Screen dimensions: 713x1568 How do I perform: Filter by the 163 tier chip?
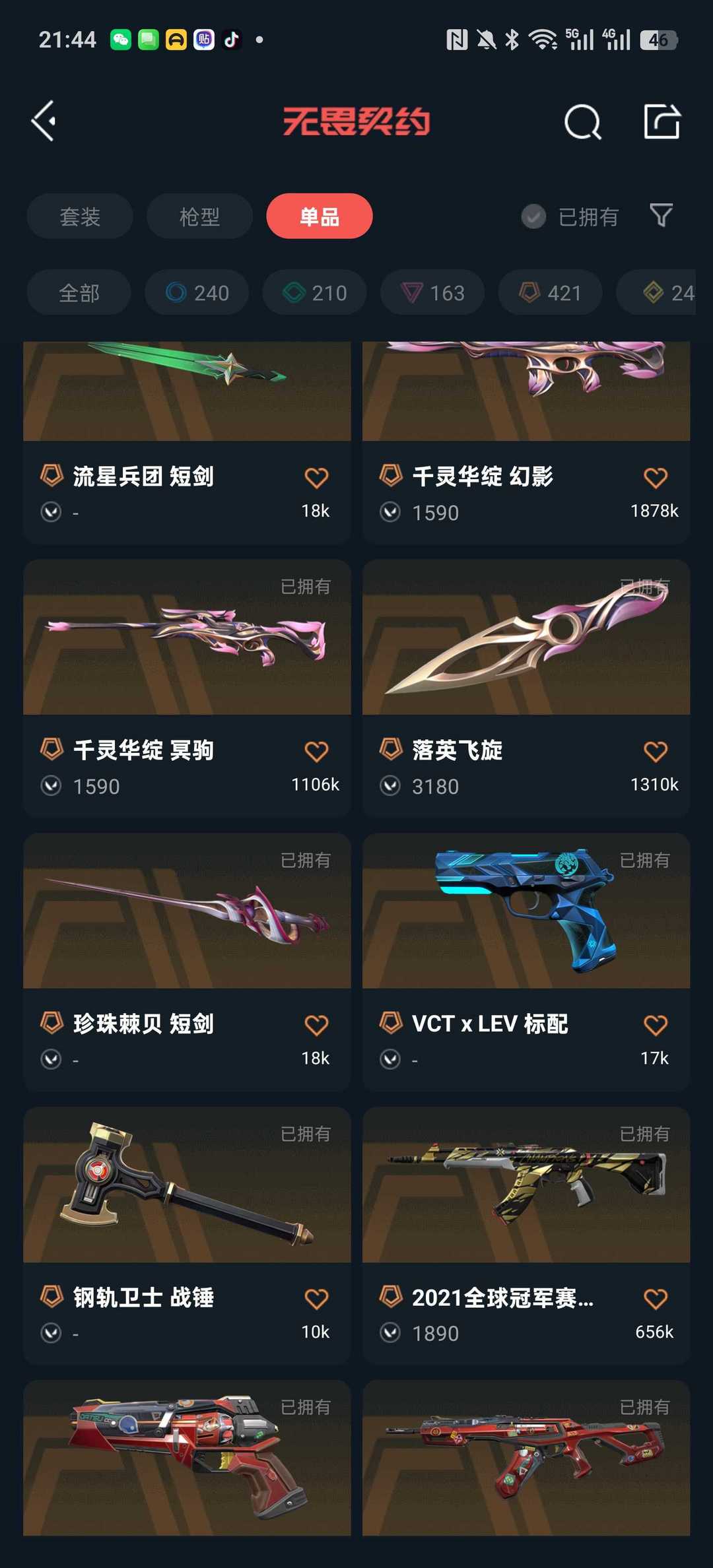432,292
